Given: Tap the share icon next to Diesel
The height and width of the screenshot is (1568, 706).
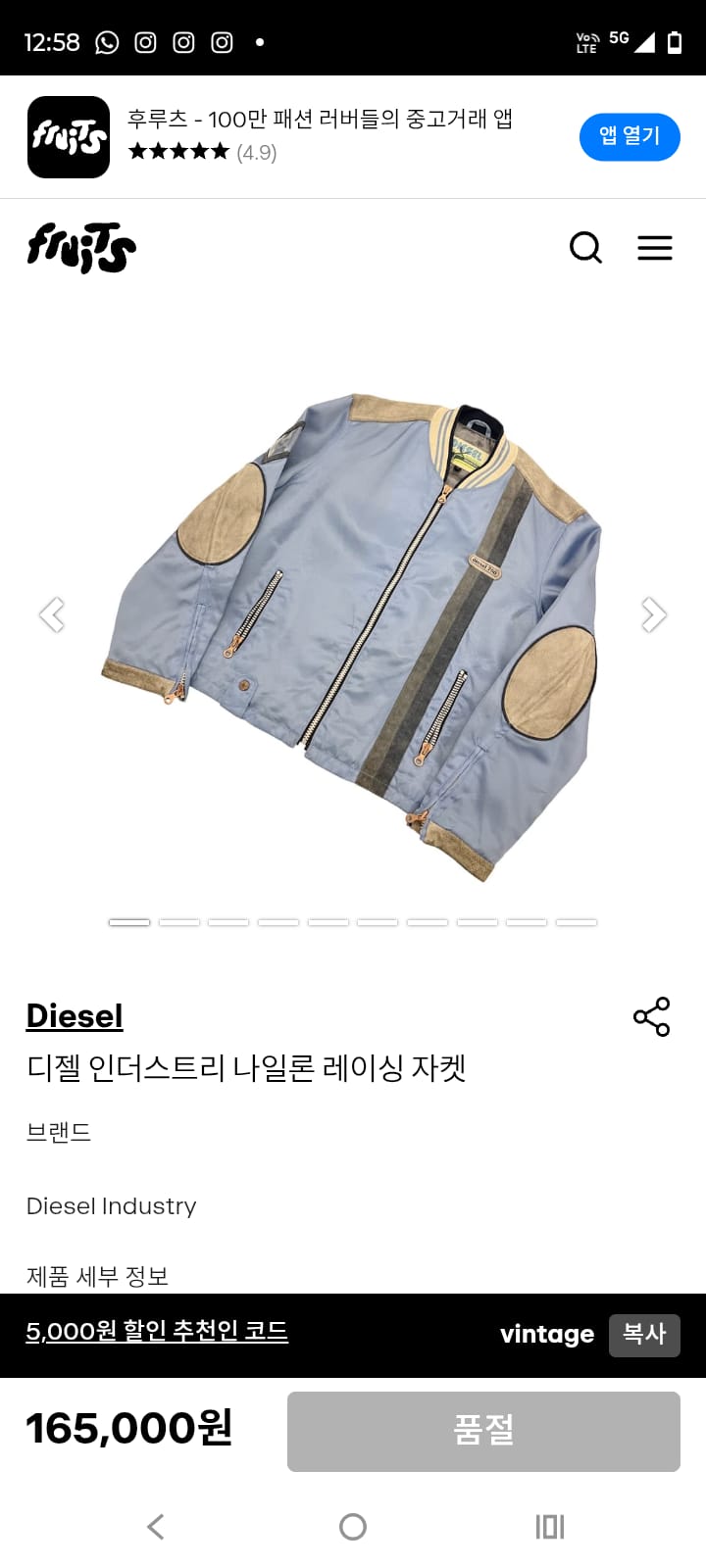Looking at the screenshot, I should tap(651, 1018).
